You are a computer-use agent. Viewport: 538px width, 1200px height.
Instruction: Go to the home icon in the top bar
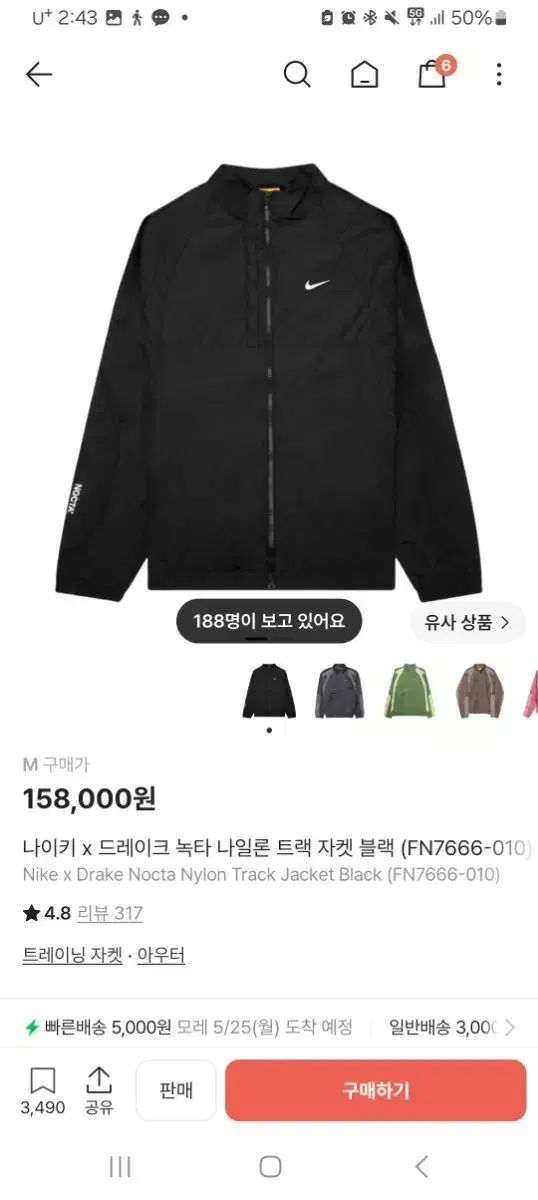tap(364, 74)
